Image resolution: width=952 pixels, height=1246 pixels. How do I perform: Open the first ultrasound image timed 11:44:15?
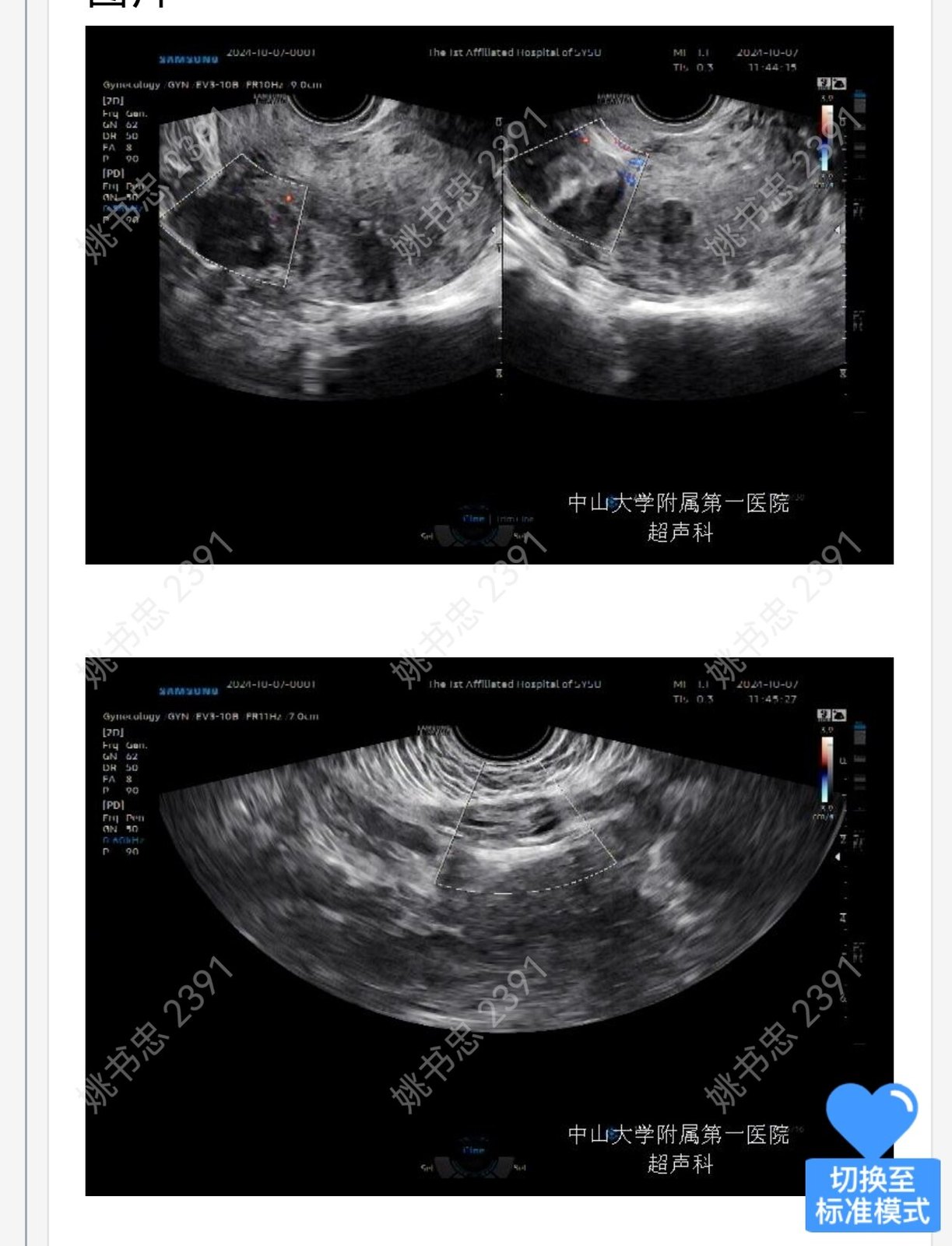pos(489,294)
